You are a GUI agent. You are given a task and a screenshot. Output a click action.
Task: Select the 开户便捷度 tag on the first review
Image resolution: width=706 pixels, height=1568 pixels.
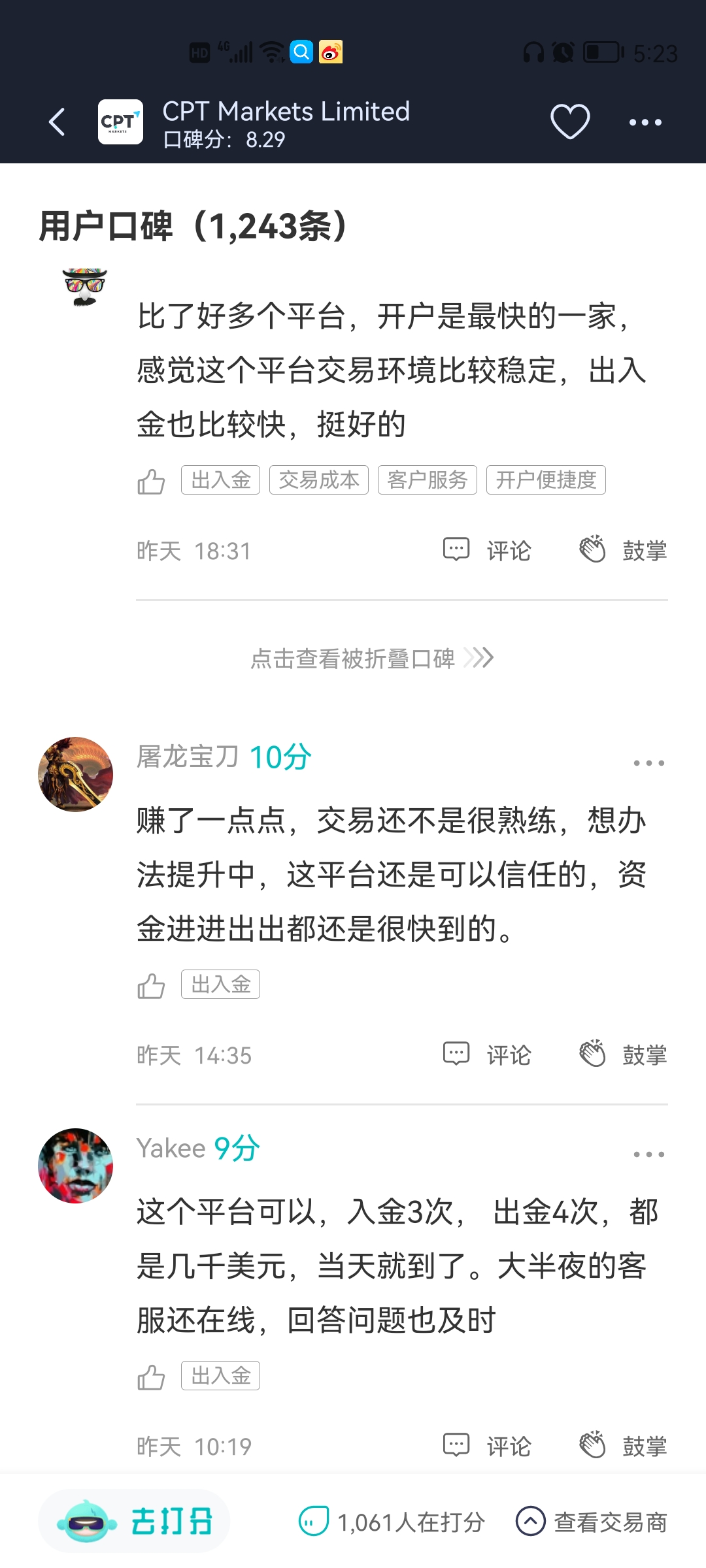[546, 480]
